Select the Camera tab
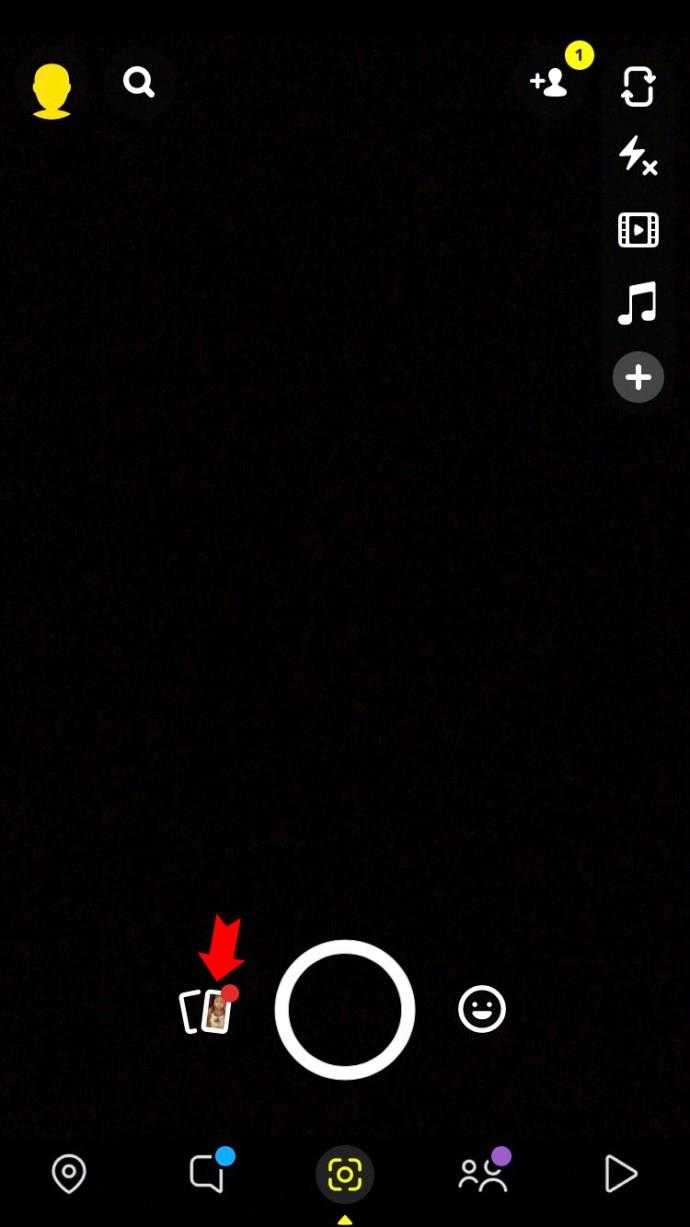Viewport: 690px width, 1227px height. [x=345, y=1174]
